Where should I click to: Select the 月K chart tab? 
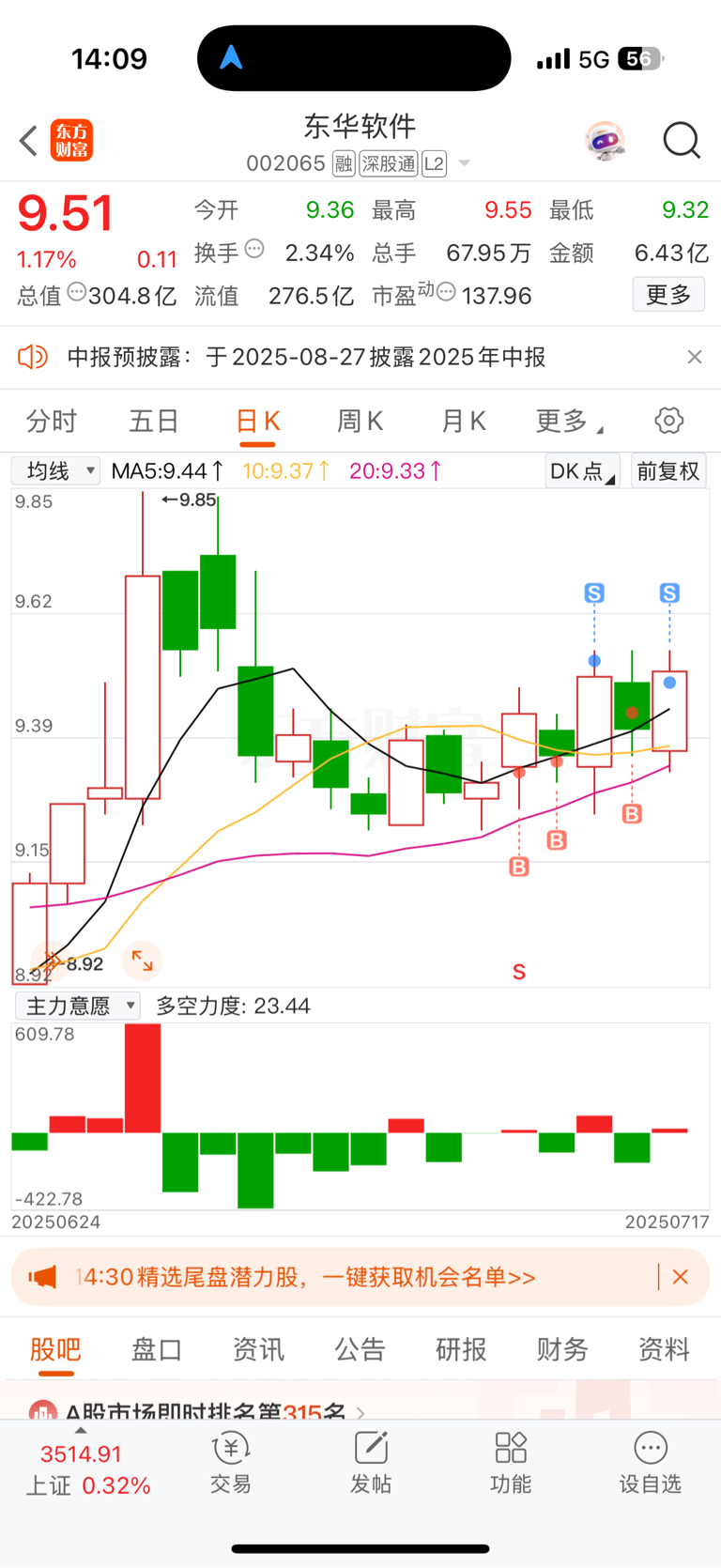(x=464, y=421)
